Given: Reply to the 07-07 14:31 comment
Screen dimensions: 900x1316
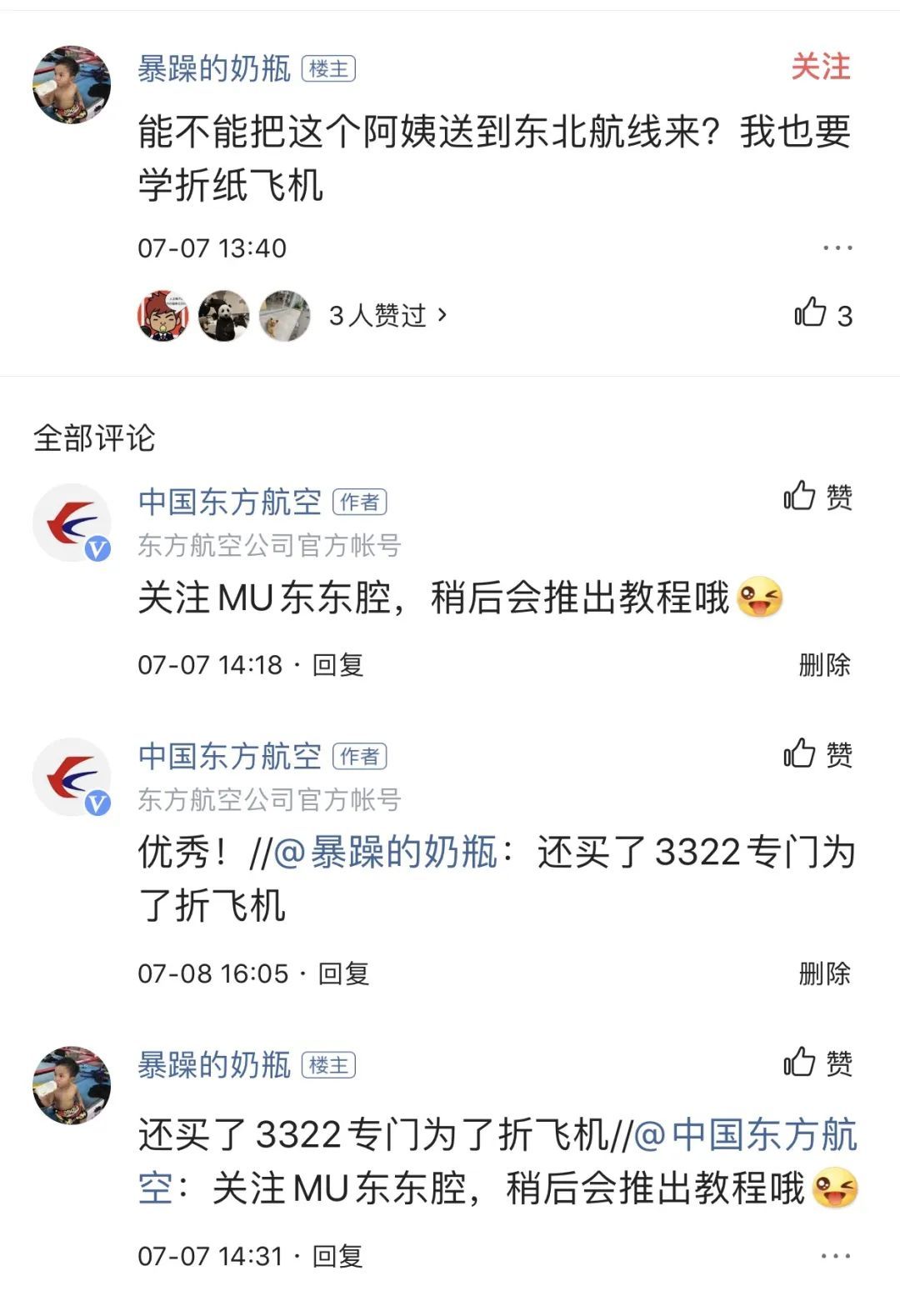Looking at the screenshot, I should coord(337,1256).
